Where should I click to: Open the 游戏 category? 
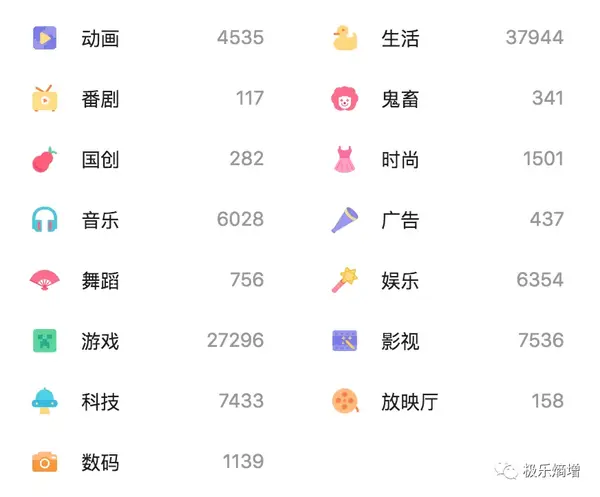click(x=148, y=341)
